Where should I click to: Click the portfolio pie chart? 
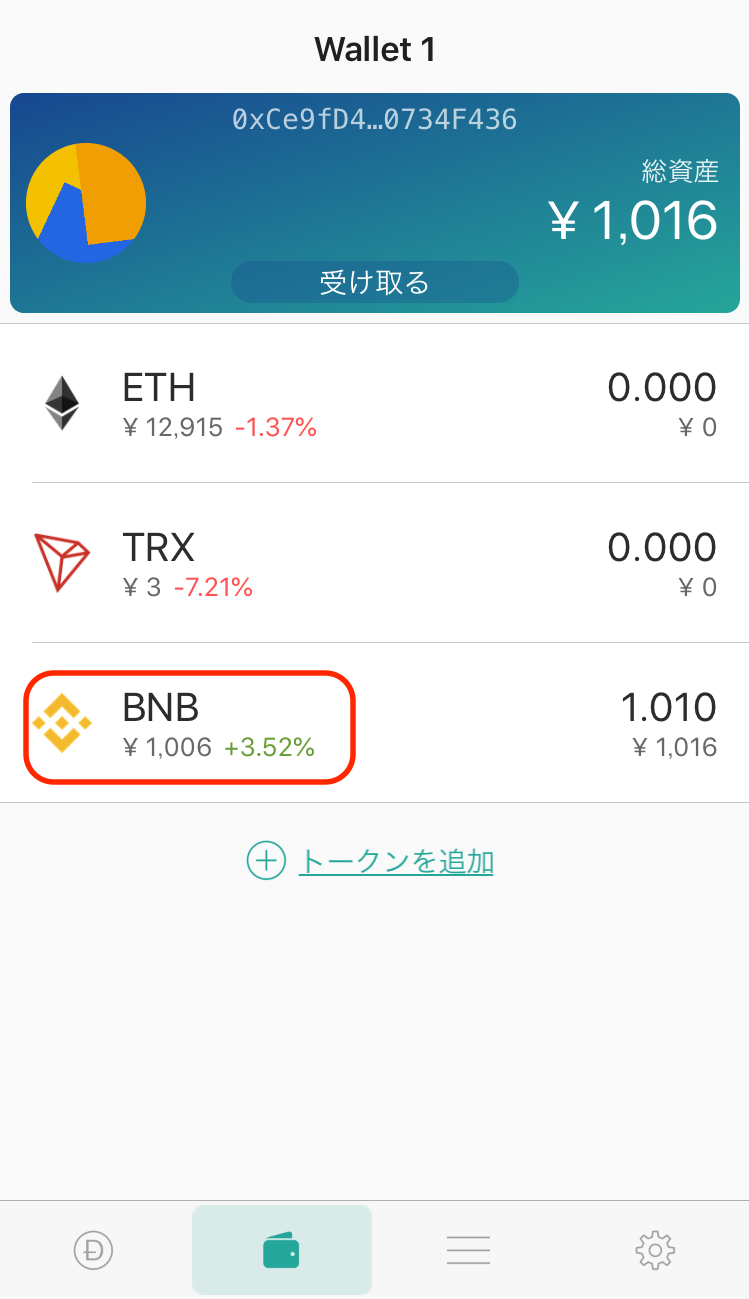pyautogui.click(x=86, y=202)
